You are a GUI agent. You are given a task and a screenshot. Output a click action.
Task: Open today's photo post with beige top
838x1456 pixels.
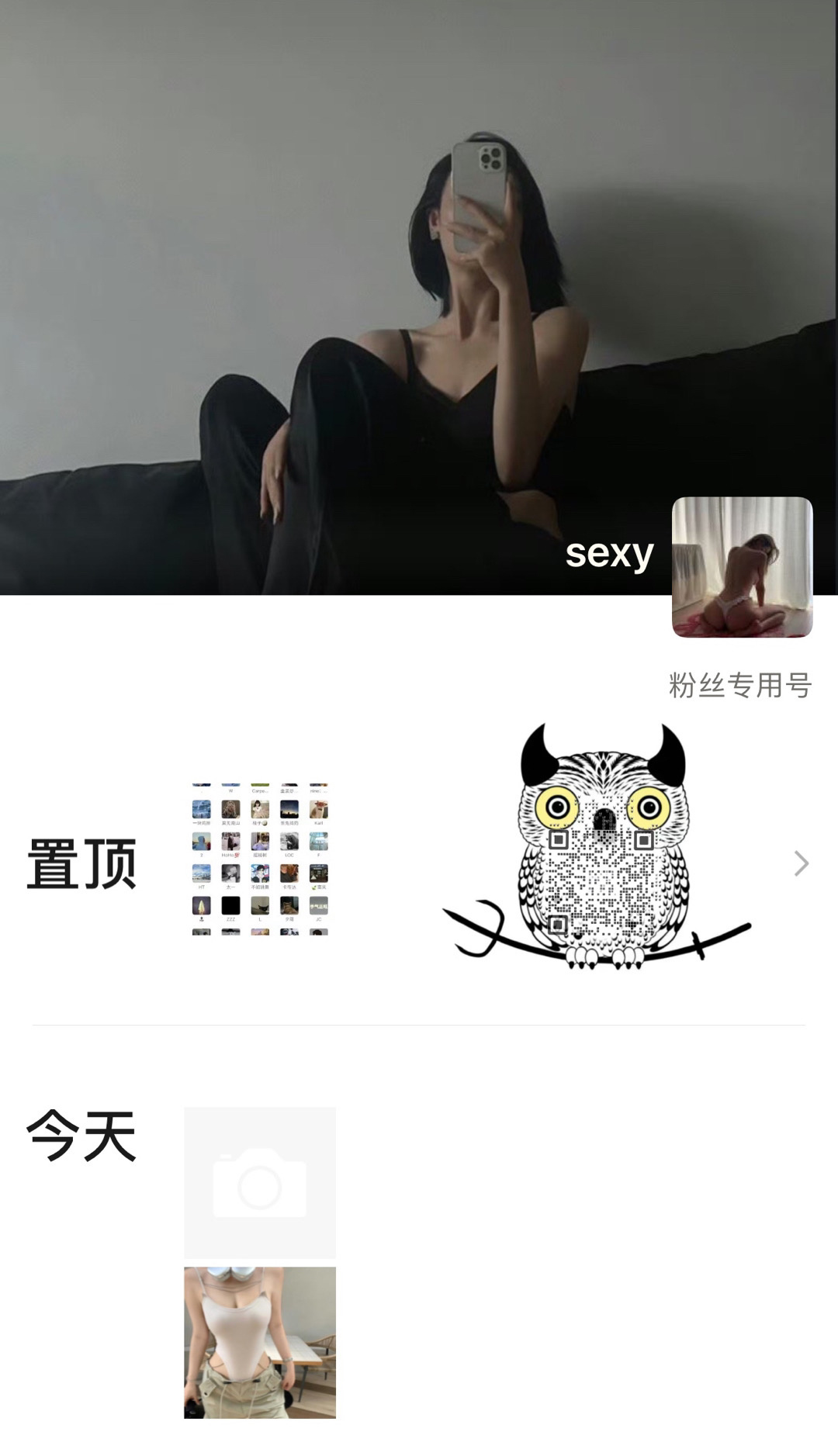[x=260, y=1342]
